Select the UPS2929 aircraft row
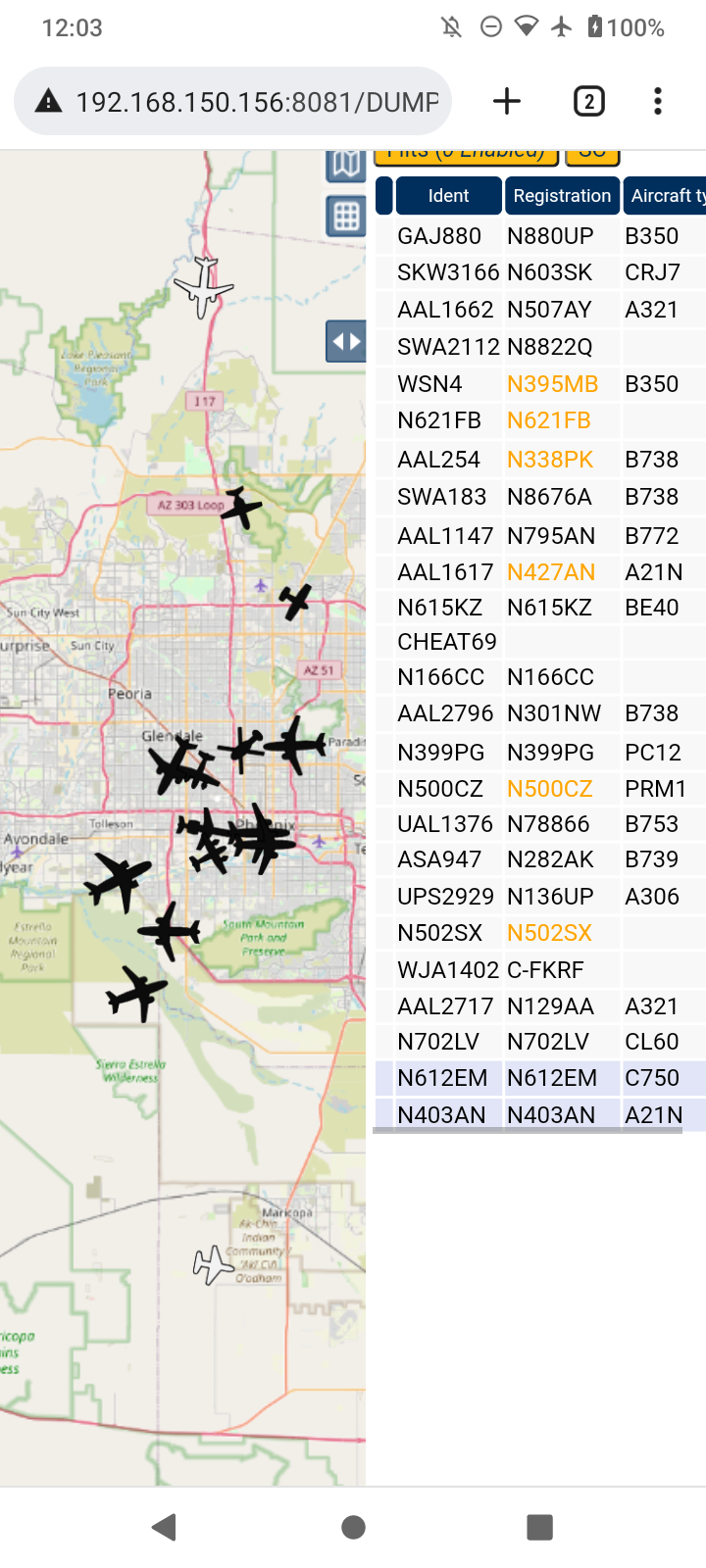 coord(540,897)
